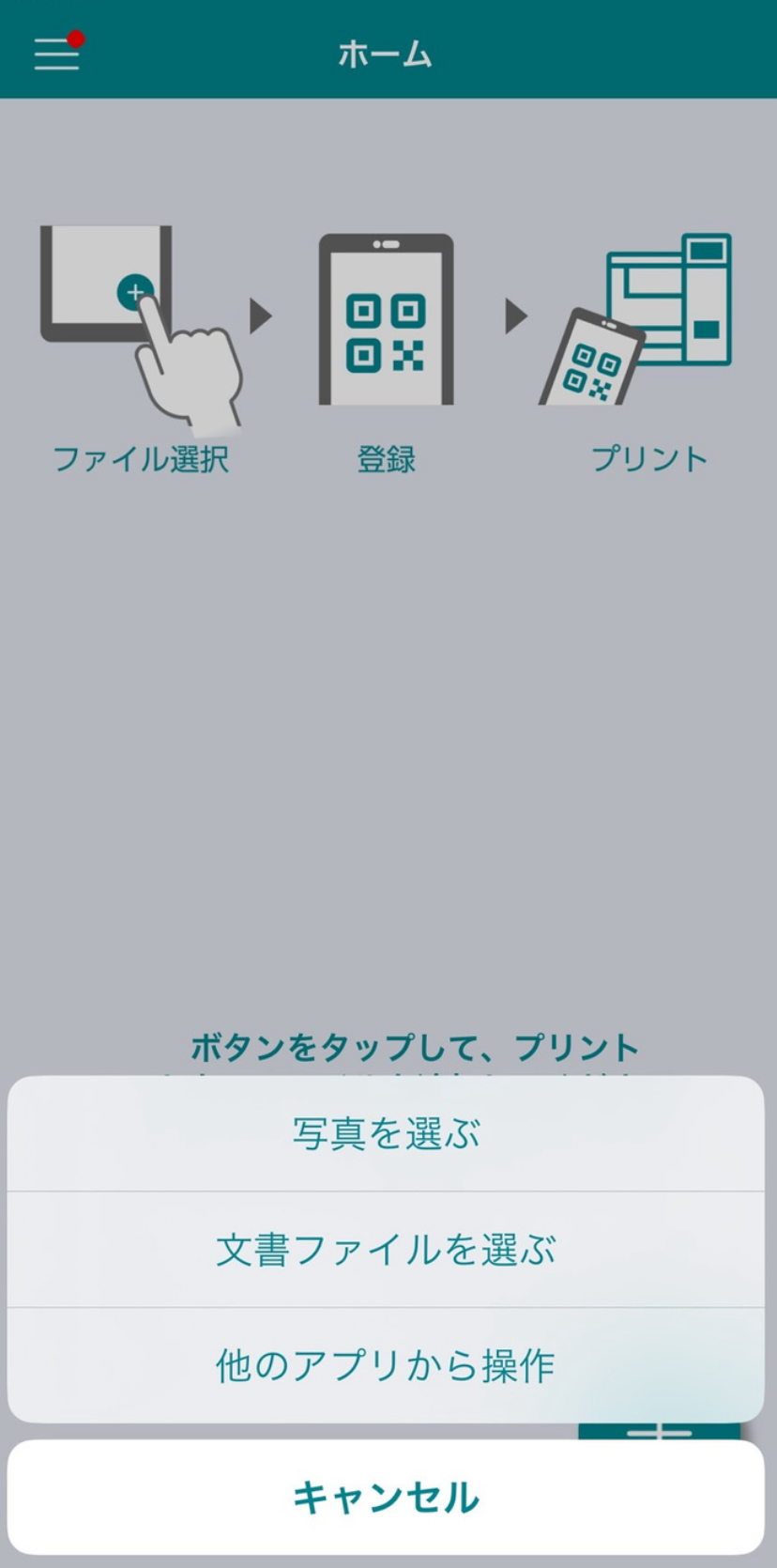Select 他のアプリから操作 option
This screenshot has width=777, height=1568.
coord(386,1365)
